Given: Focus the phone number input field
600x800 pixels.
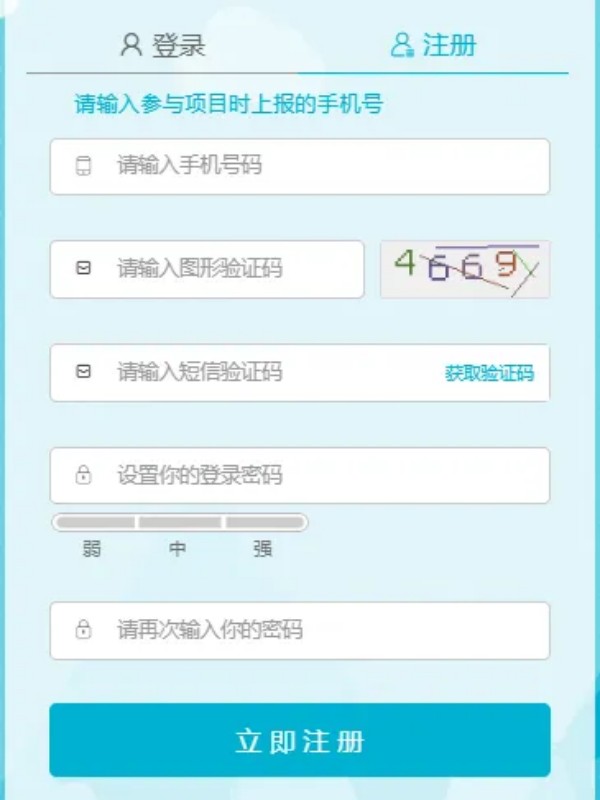Looking at the screenshot, I should 300,166.
